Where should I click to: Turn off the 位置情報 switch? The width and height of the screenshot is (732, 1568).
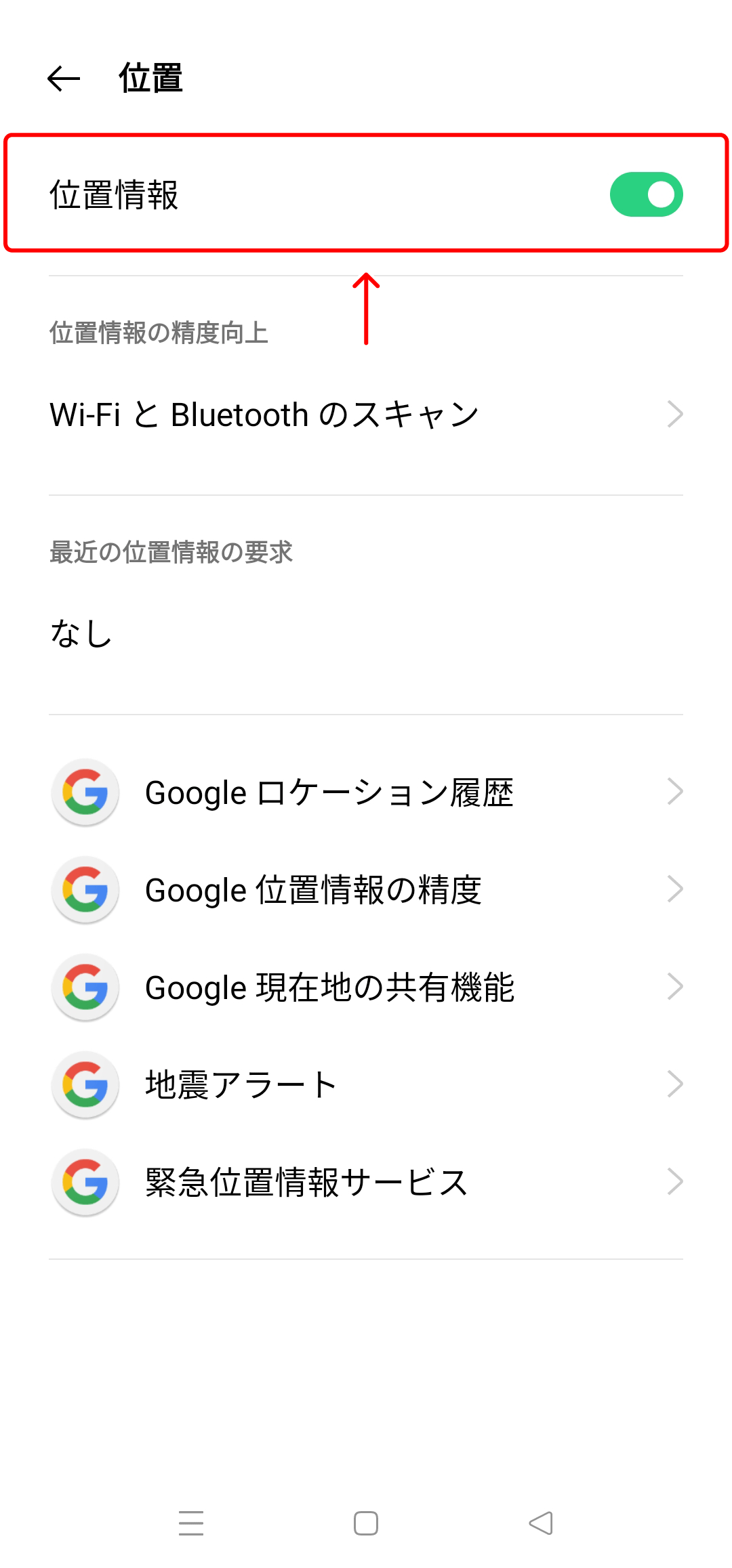tap(646, 195)
